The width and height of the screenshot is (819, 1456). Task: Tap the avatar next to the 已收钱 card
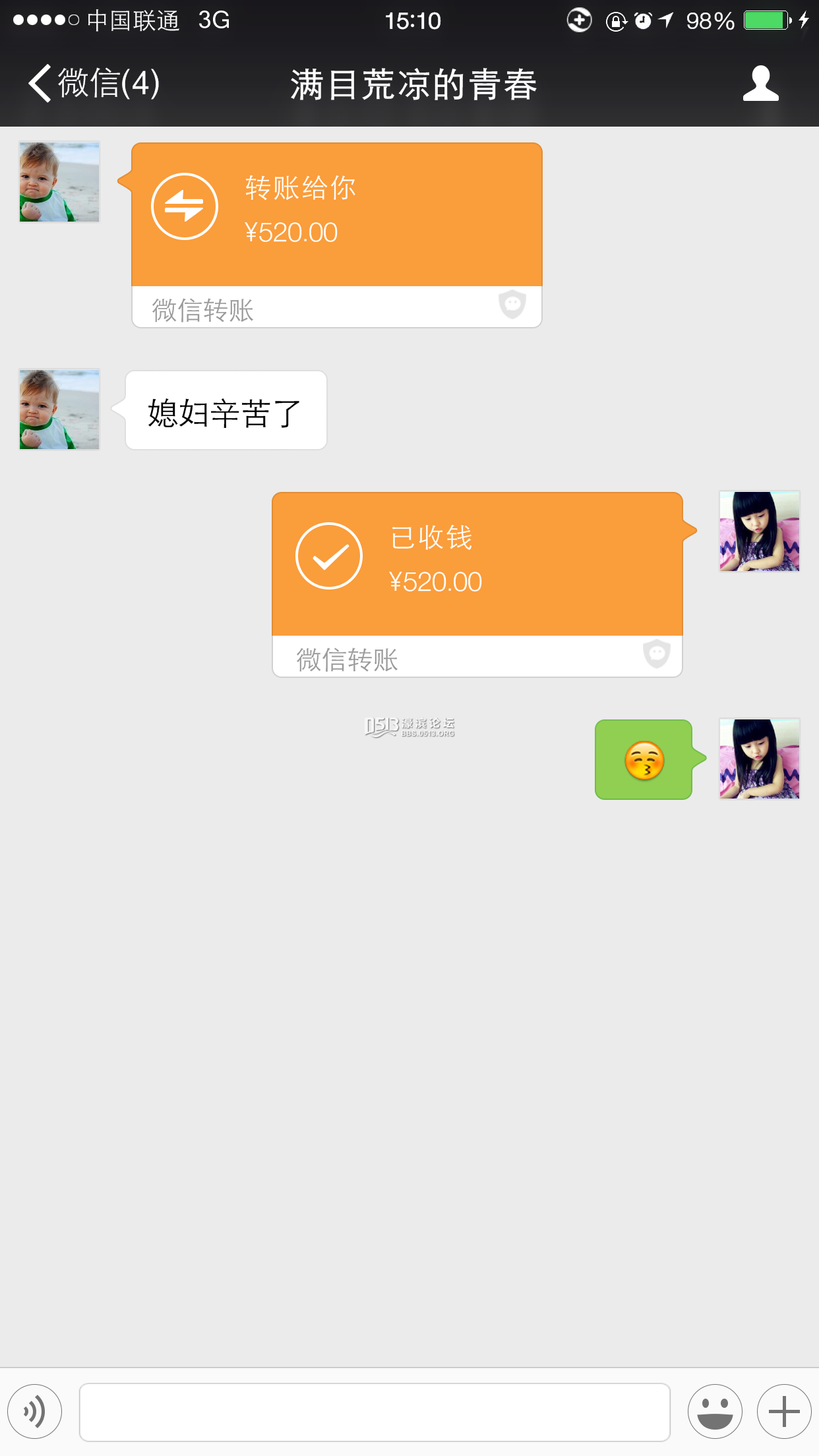759,531
